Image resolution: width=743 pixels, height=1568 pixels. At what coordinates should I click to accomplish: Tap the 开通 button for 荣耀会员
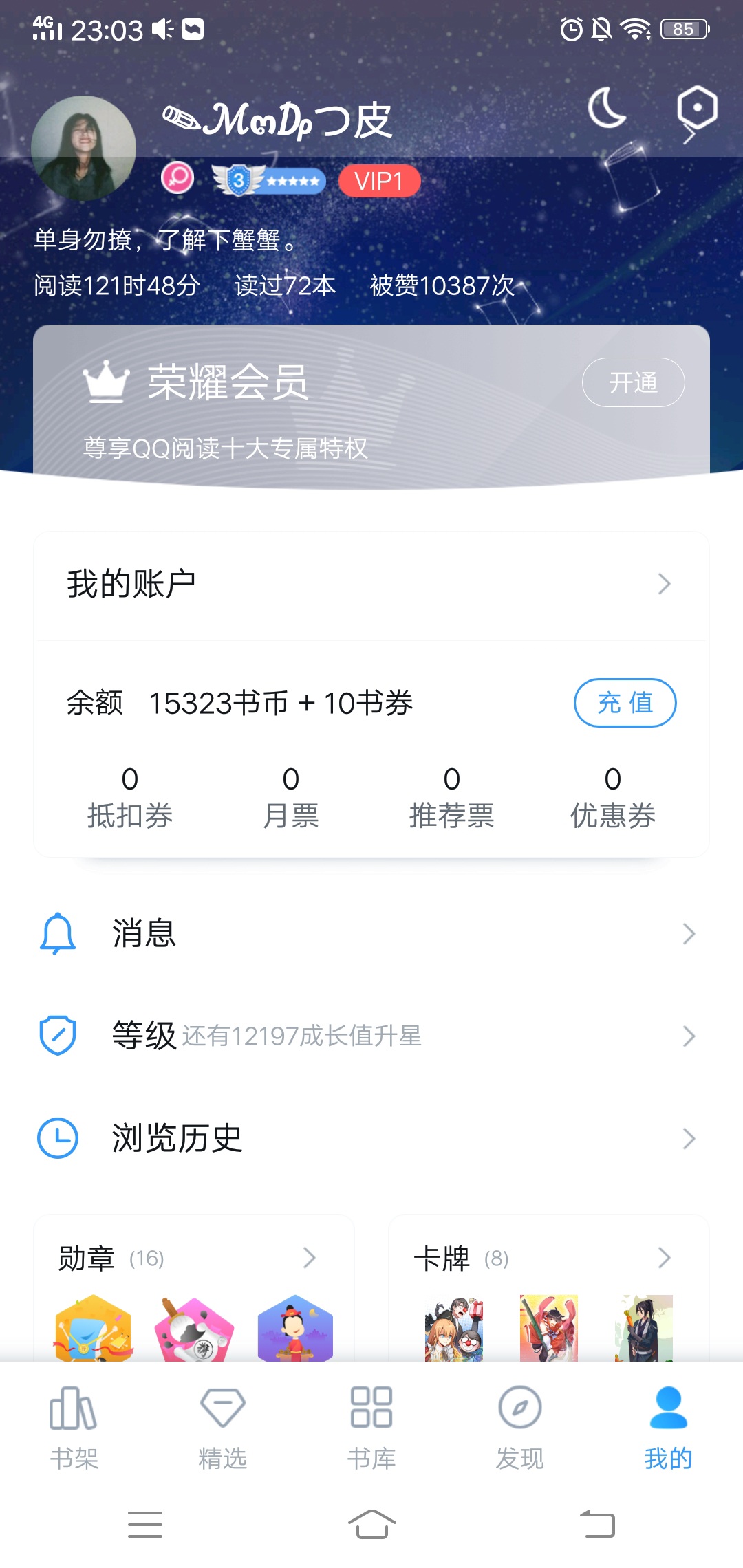tap(633, 382)
